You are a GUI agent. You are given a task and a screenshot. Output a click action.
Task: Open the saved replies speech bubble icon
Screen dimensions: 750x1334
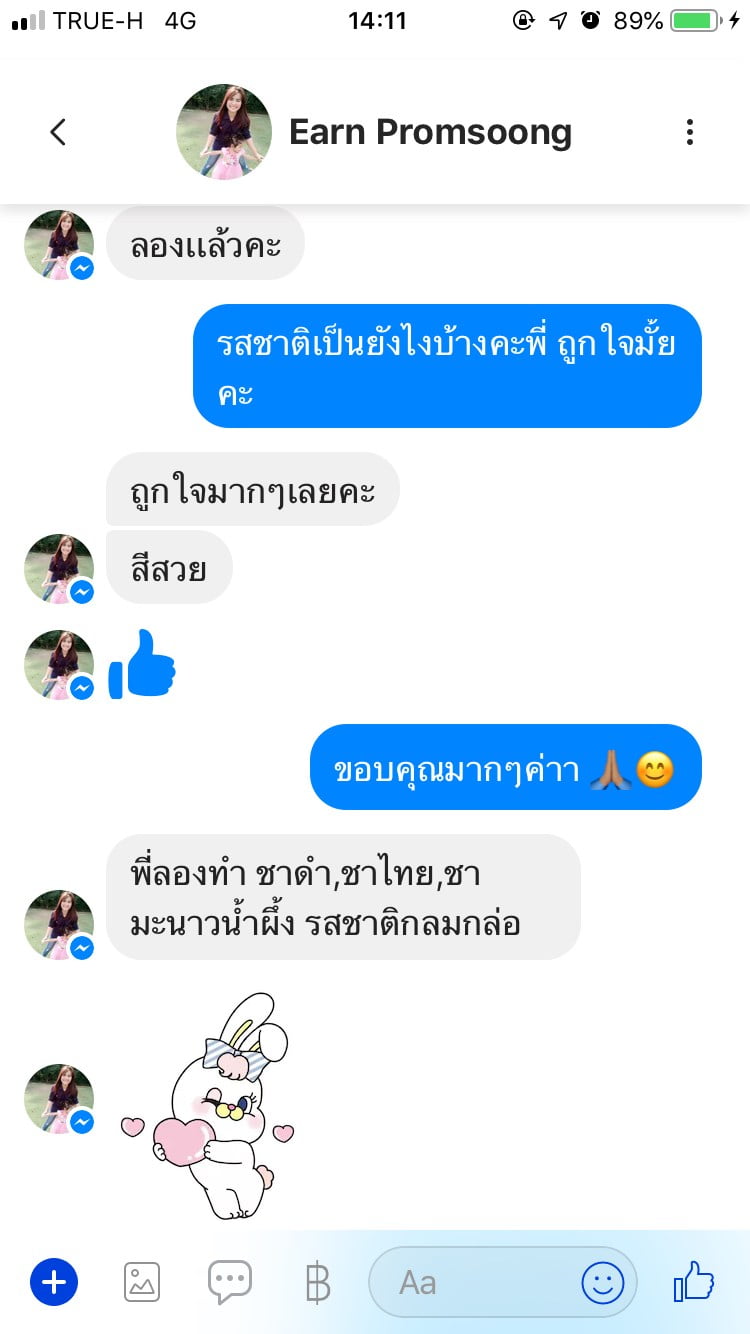coord(230,1282)
